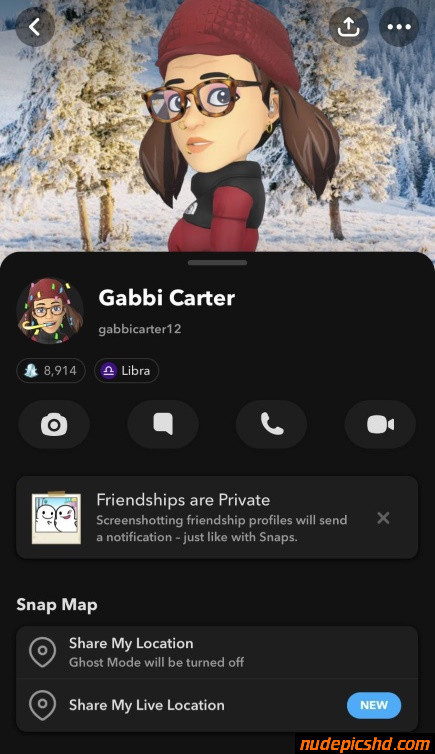Select Share My Location
The width and height of the screenshot is (435, 754).
point(217,653)
